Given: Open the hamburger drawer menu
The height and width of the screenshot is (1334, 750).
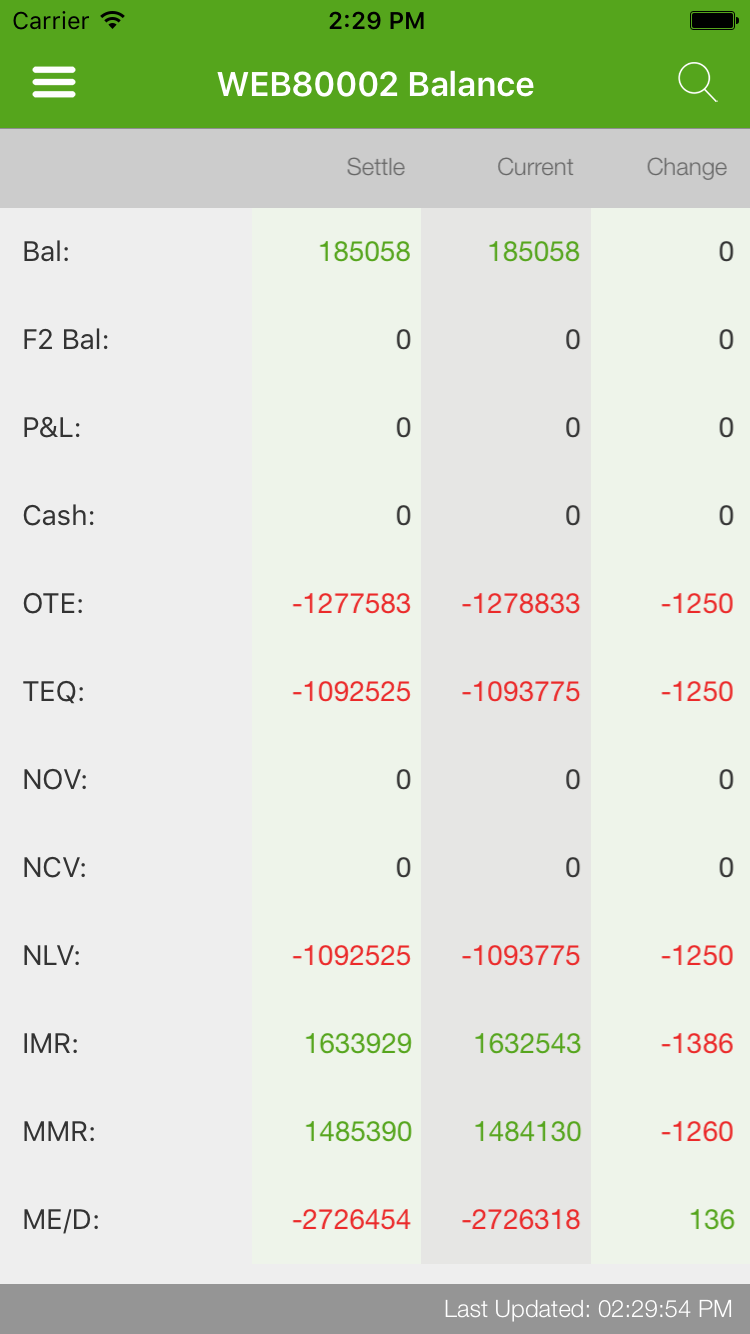Looking at the screenshot, I should coord(54,83).
